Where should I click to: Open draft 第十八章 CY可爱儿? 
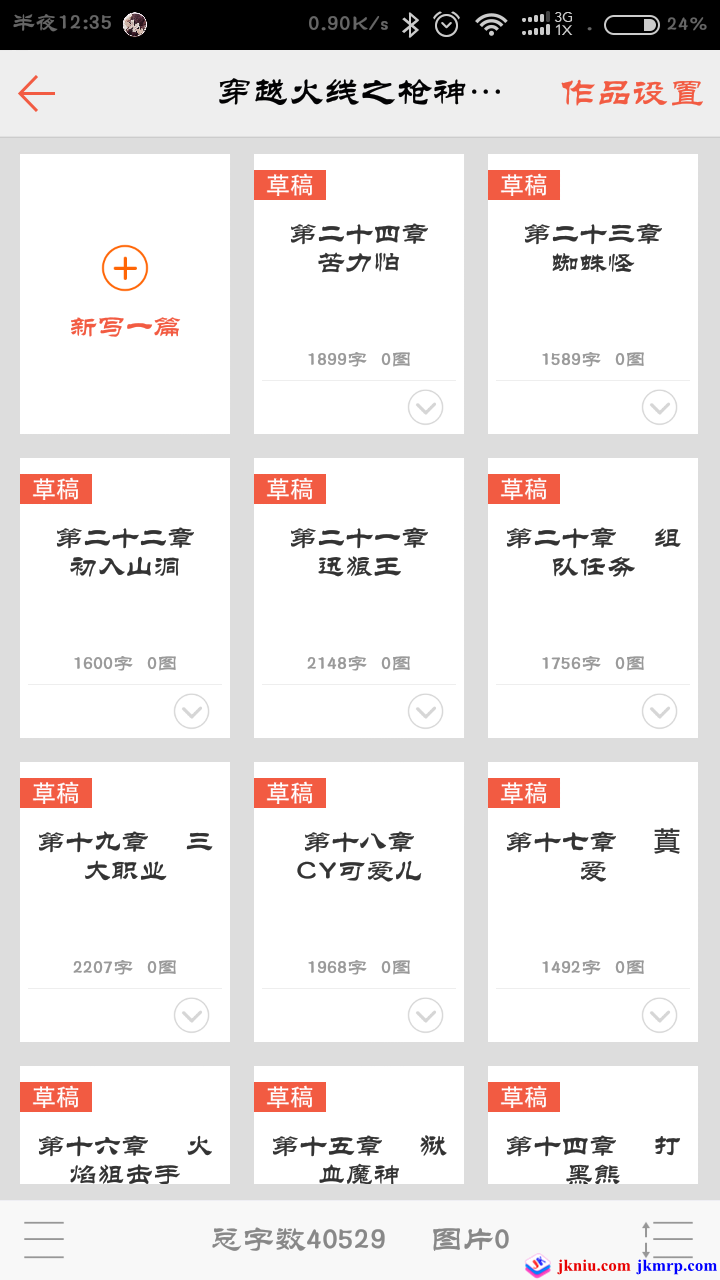359,868
